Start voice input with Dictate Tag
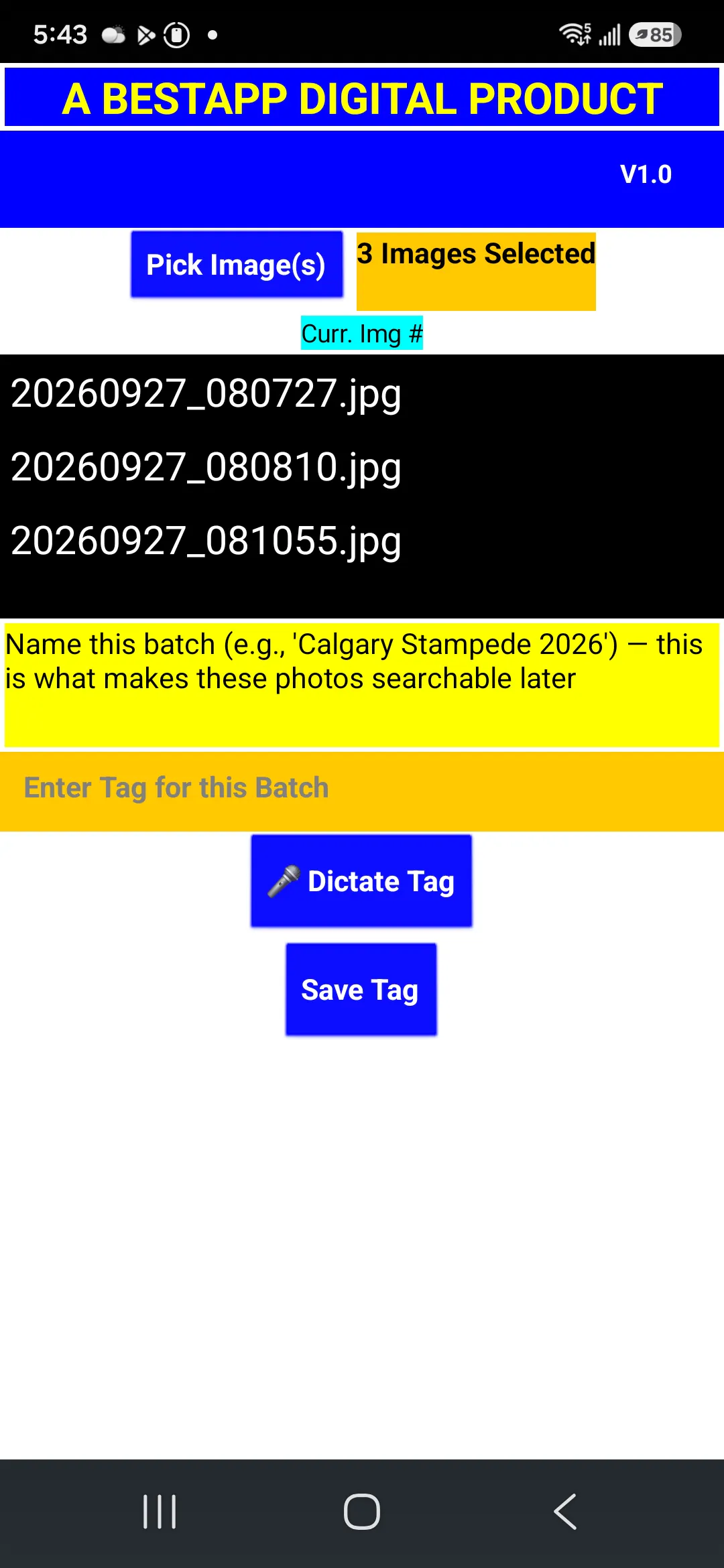The height and width of the screenshot is (1568, 724). pyautogui.click(x=361, y=881)
